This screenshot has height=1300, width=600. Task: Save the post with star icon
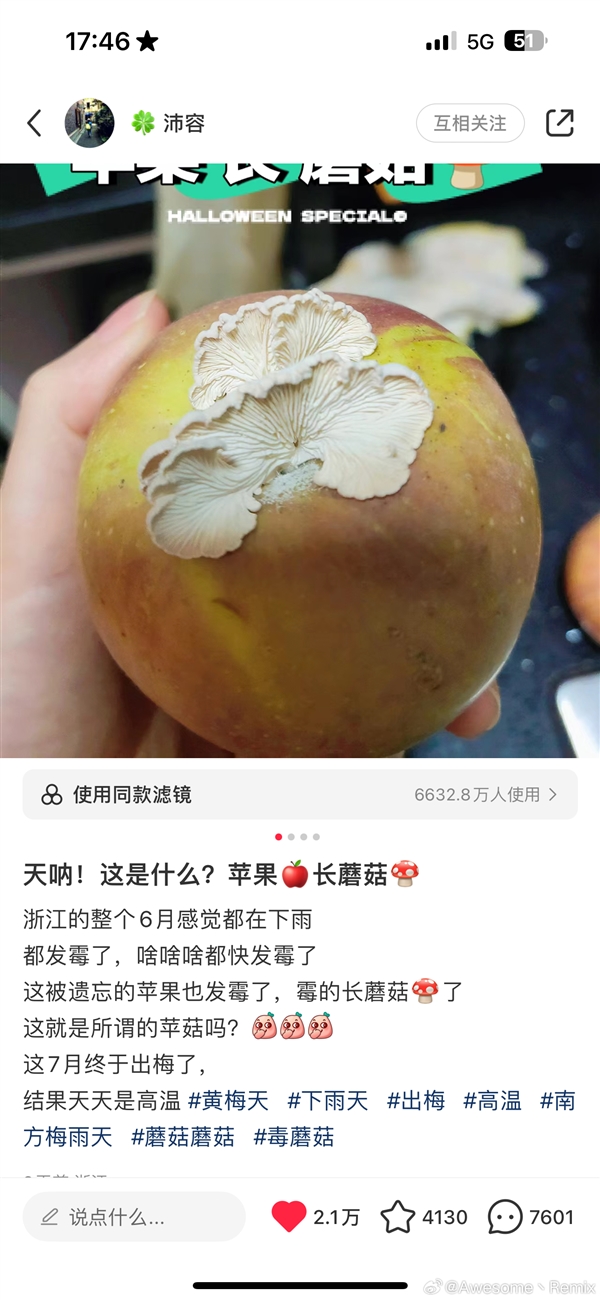(x=397, y=1217)
